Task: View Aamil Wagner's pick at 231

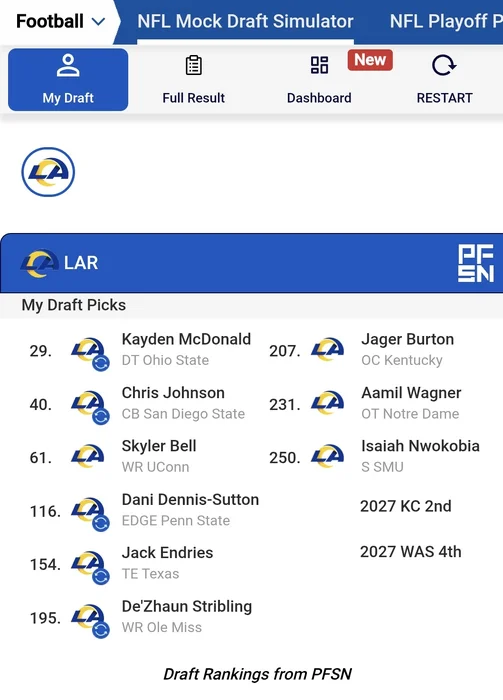Action: point(377,404)
